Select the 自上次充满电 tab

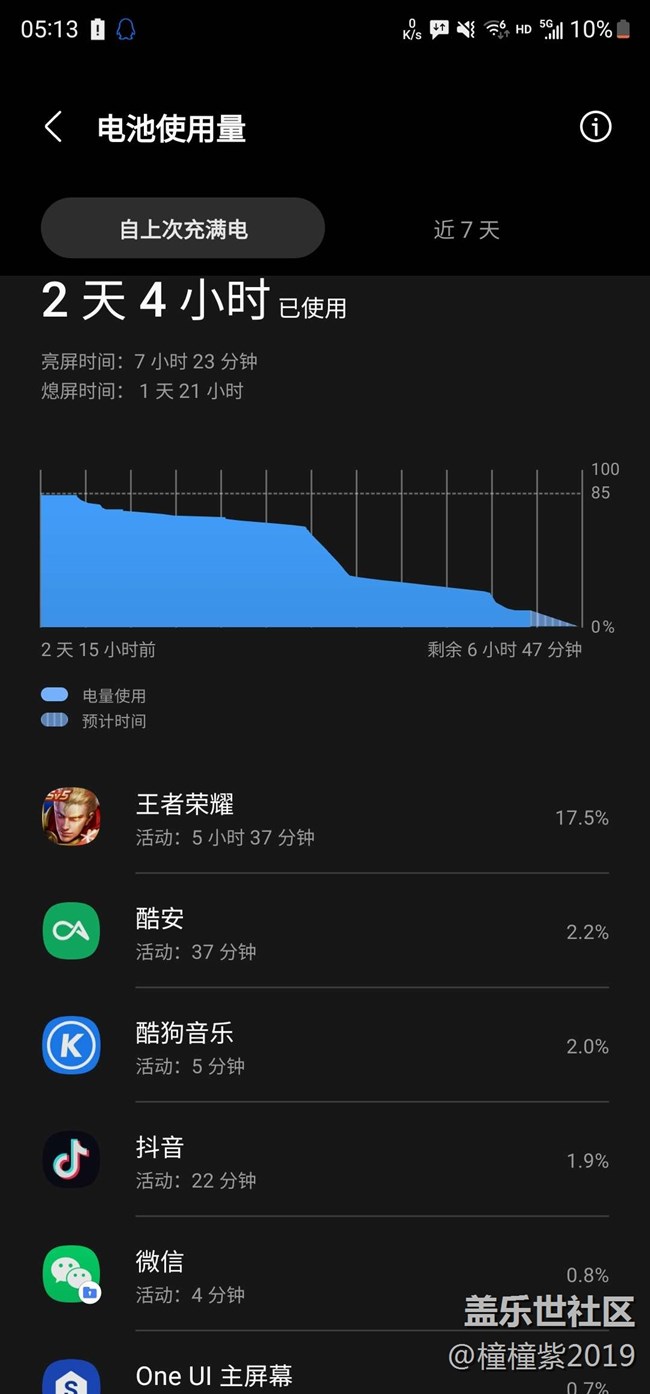click(183, 229)
